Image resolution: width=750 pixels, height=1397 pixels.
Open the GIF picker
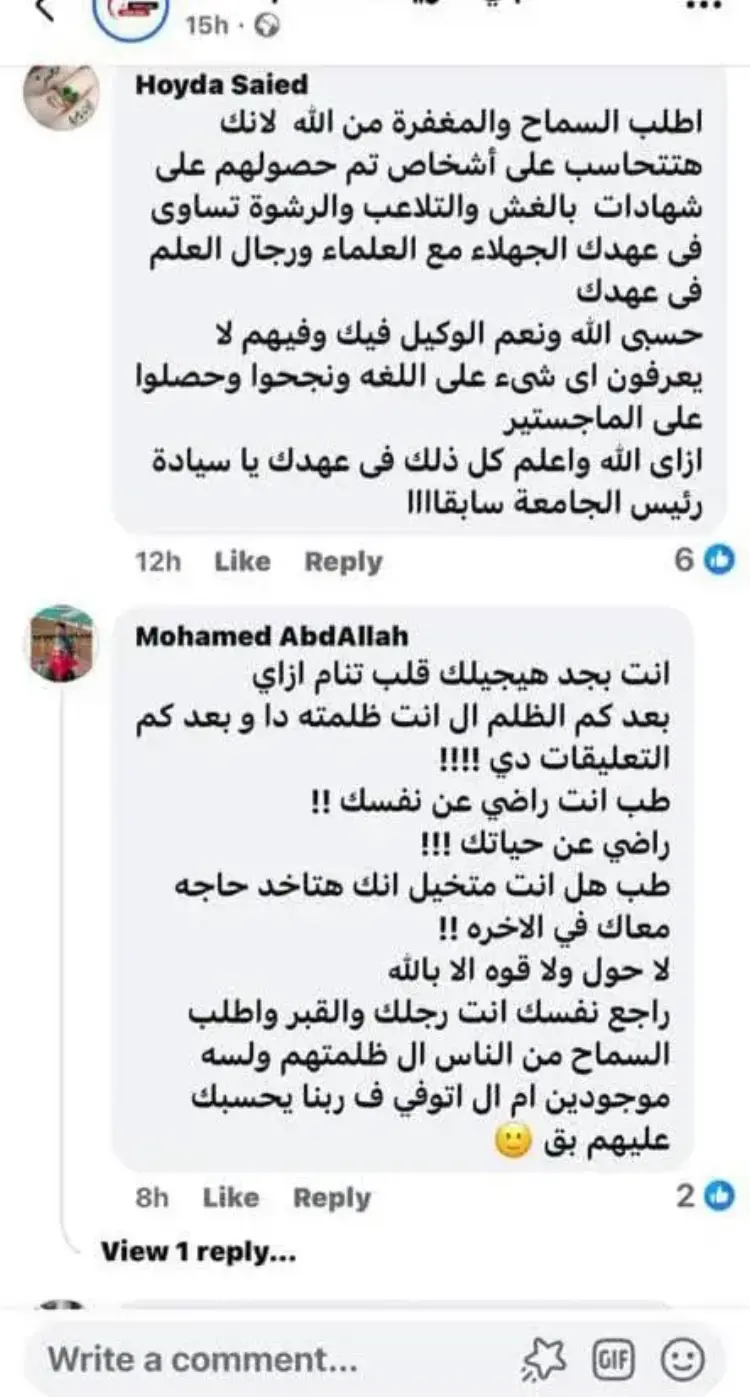click(x=614, y=1360)
